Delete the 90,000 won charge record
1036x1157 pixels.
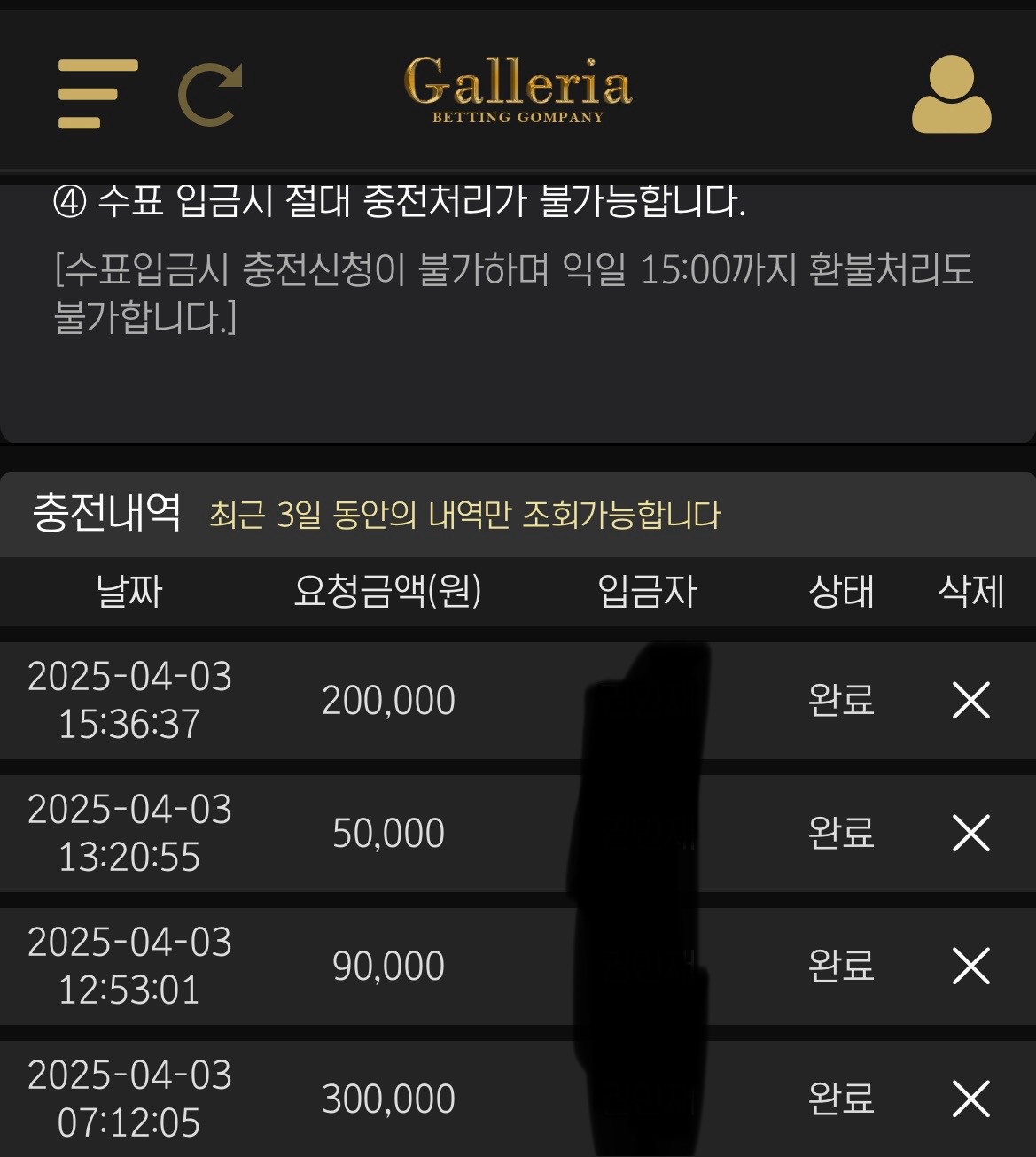click(x=970, y=966)
